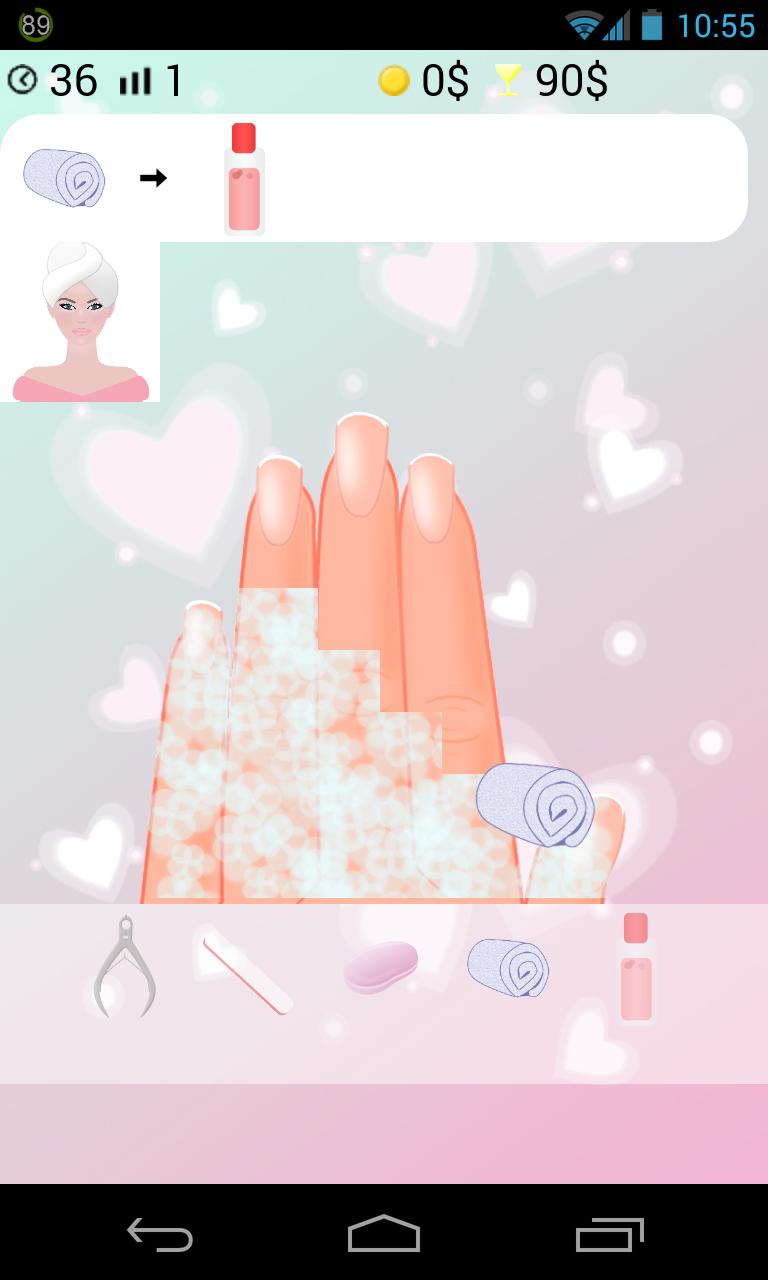Go back with the system back button

tap(160, 1235)
